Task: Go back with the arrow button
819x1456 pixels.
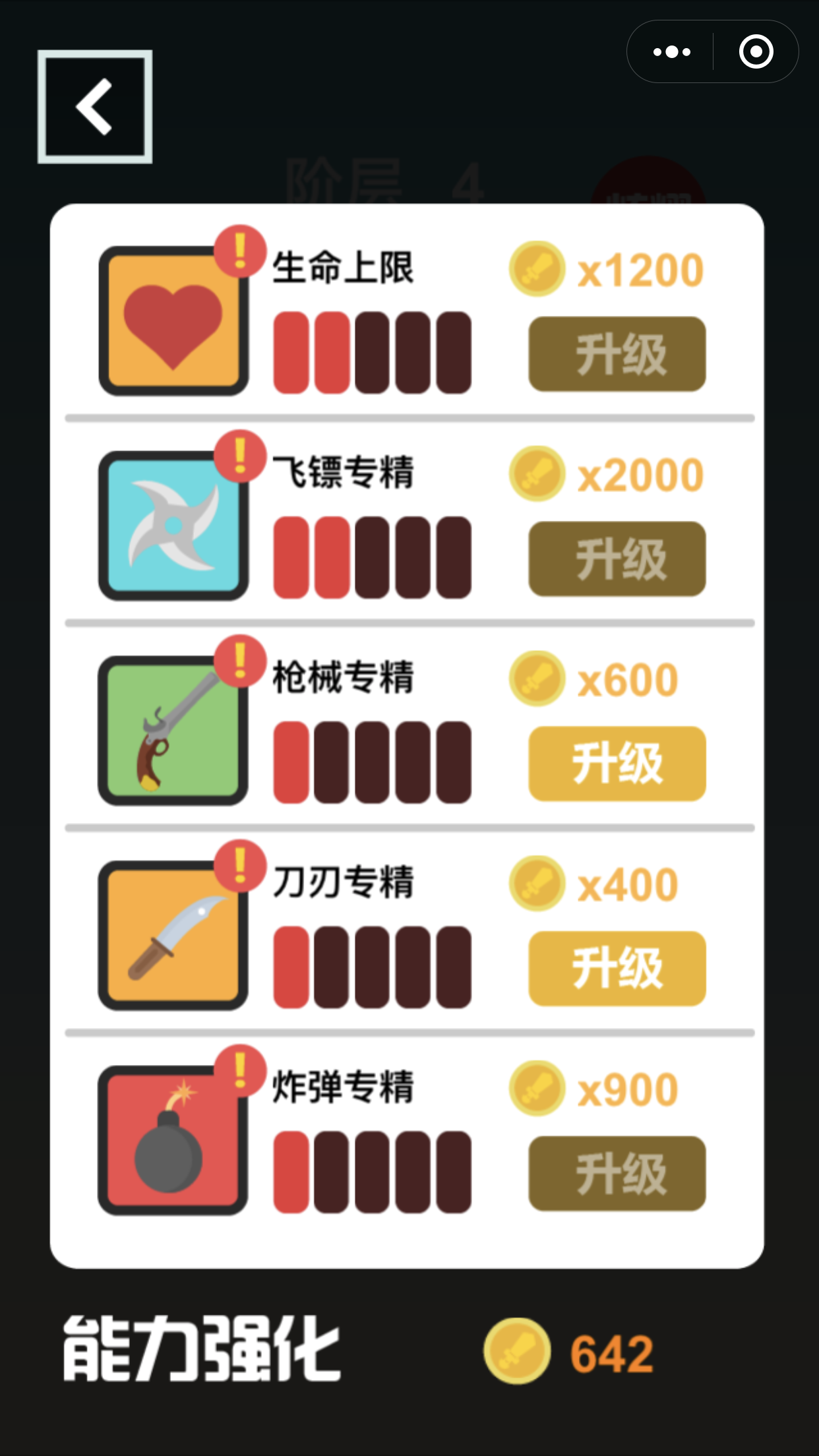Action: click(95, 107)
